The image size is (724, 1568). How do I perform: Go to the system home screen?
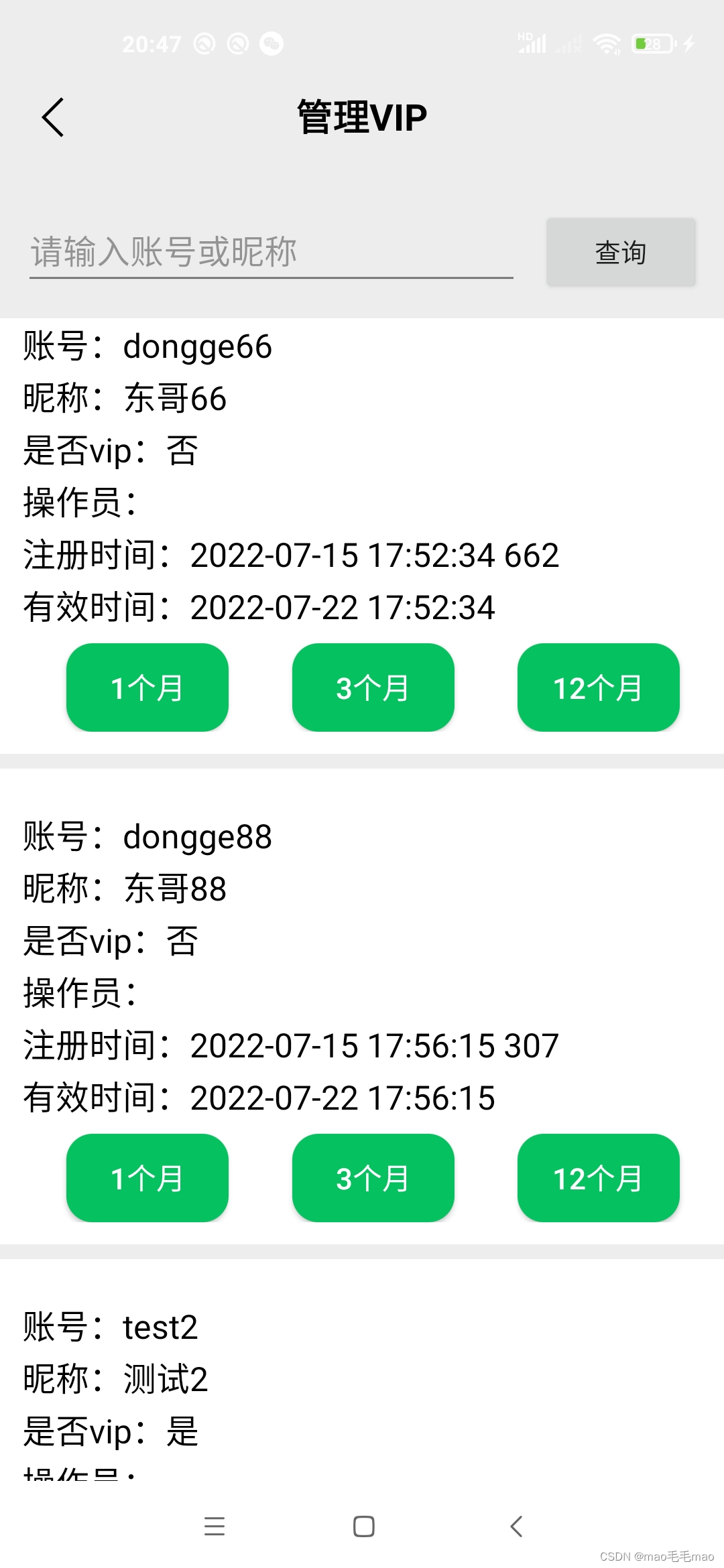(x=363, y=1526)
